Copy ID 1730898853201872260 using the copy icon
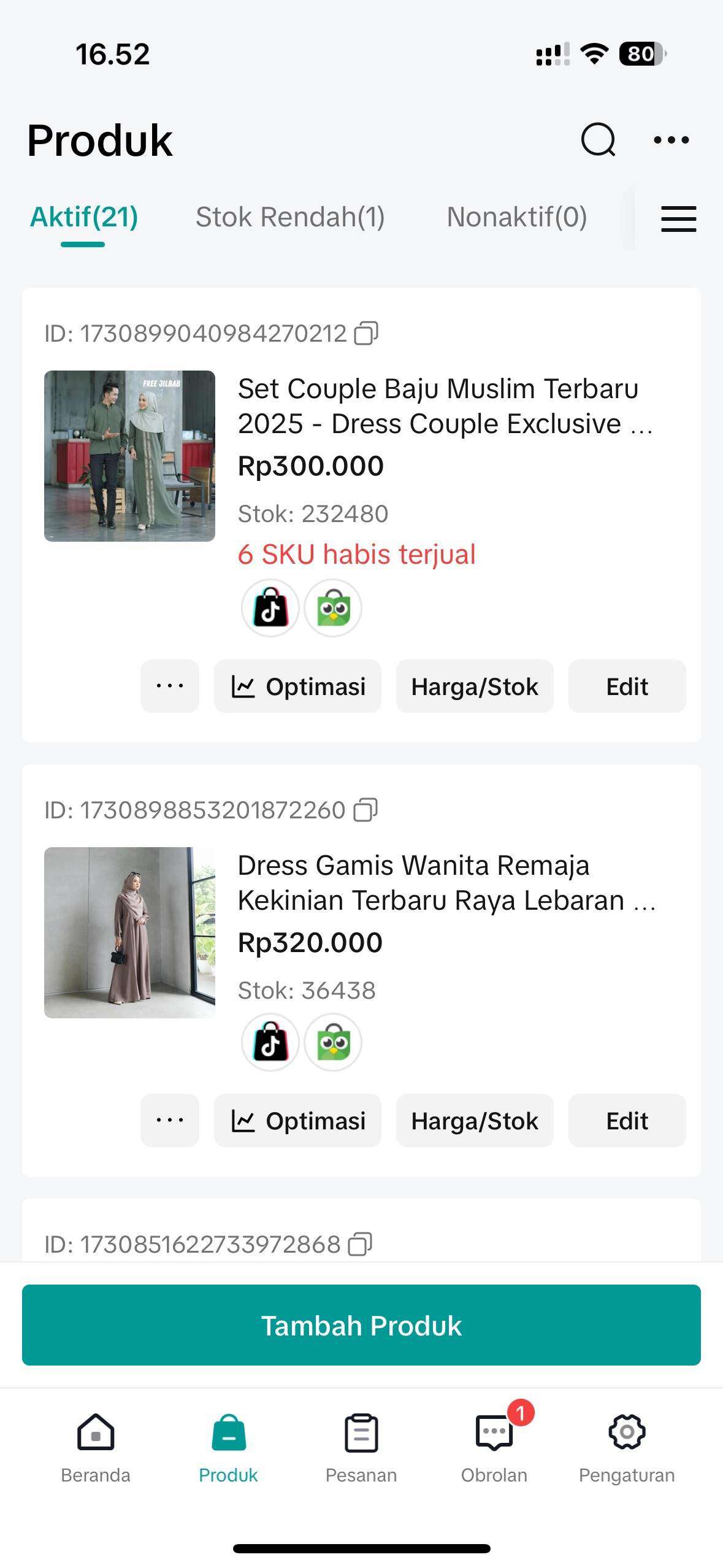This screenshot has width=723, height=1568. [366, 810]
